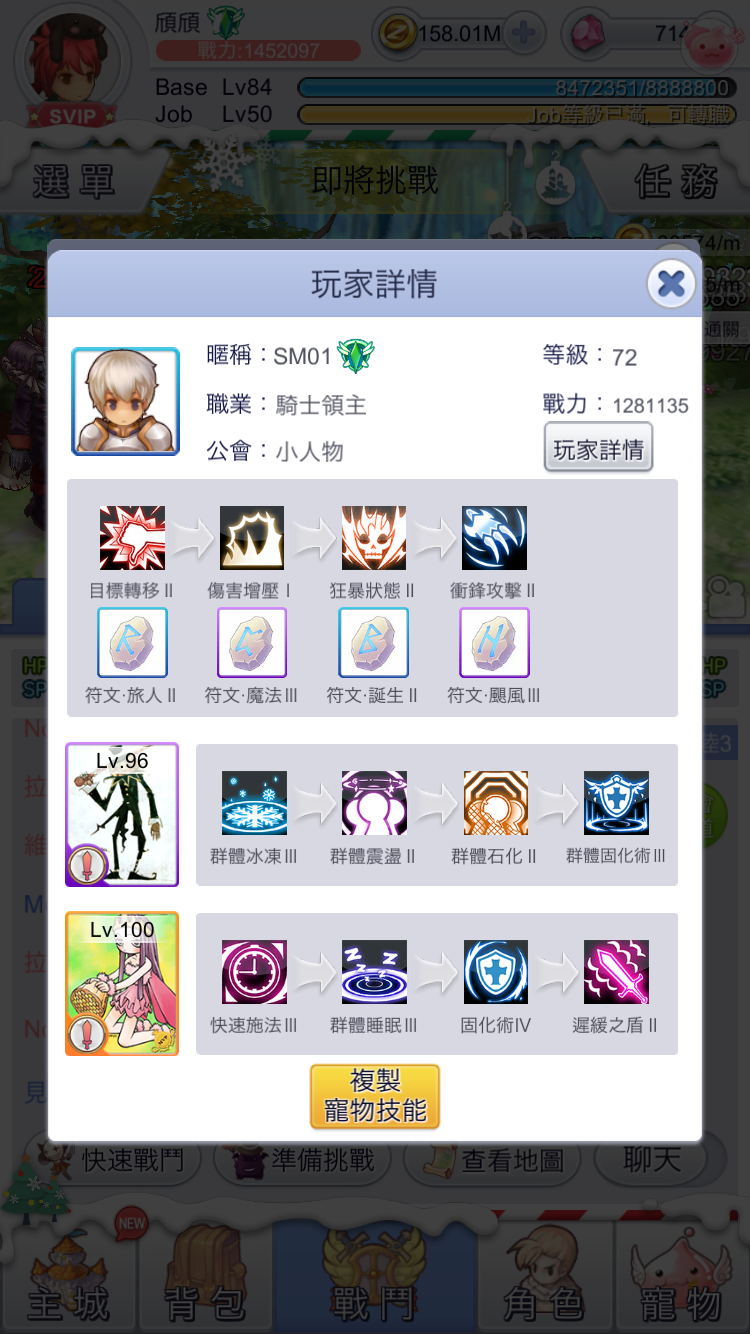View the 群體睡眠 III pet skill

[374, 972]
